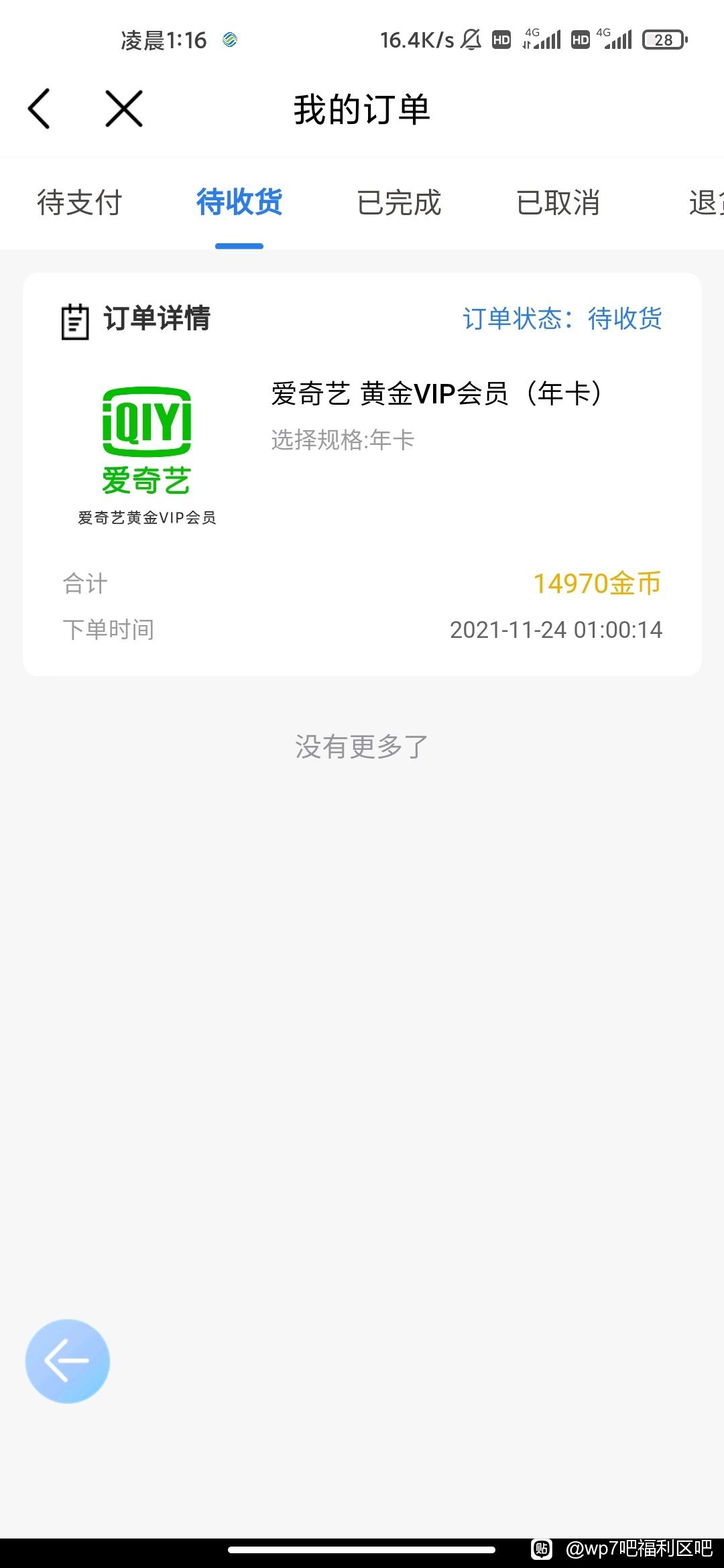This screenshot has width=724, height=1568.
Task: Switch to the 已取消 tab
Action: 558,202
